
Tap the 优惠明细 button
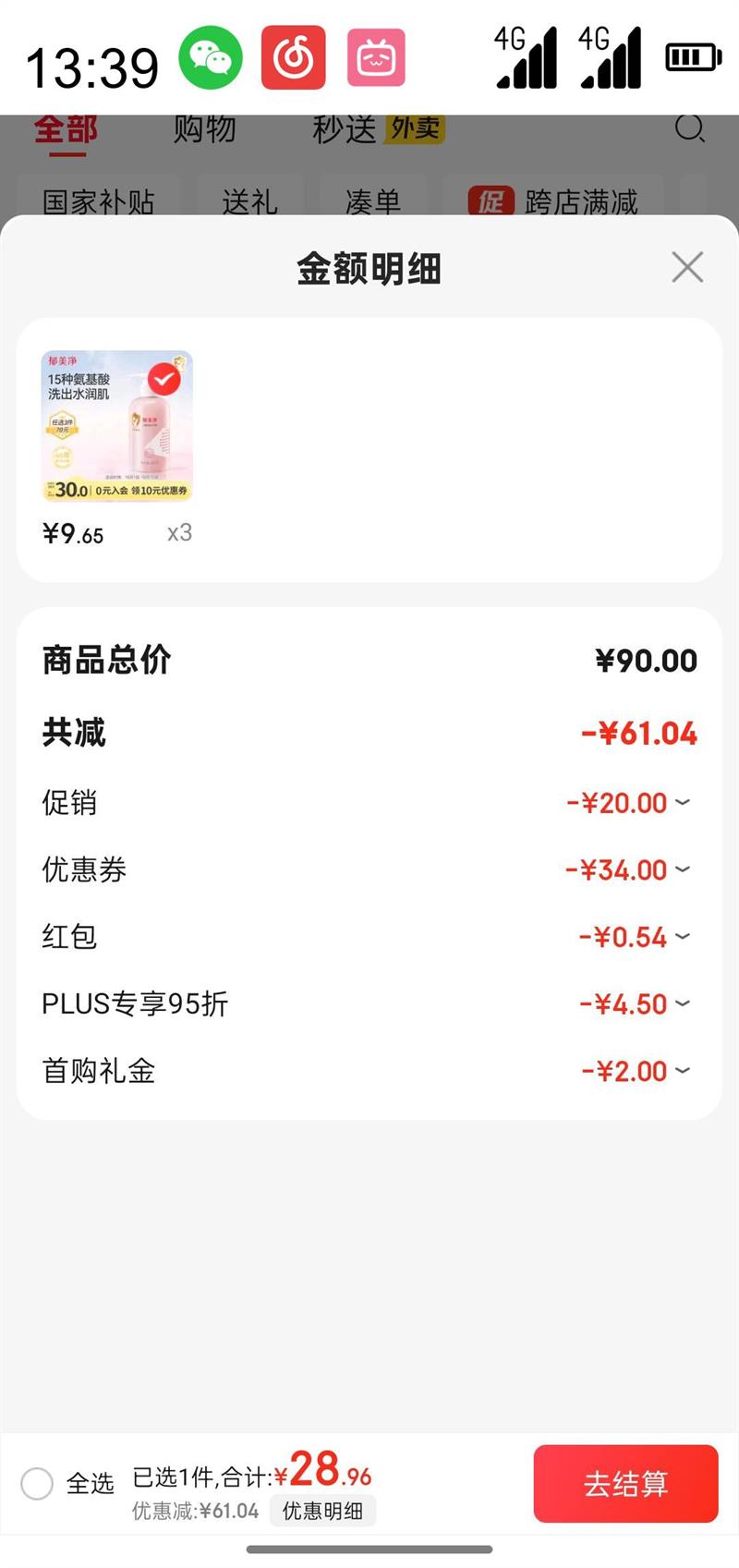[322, 1511]
